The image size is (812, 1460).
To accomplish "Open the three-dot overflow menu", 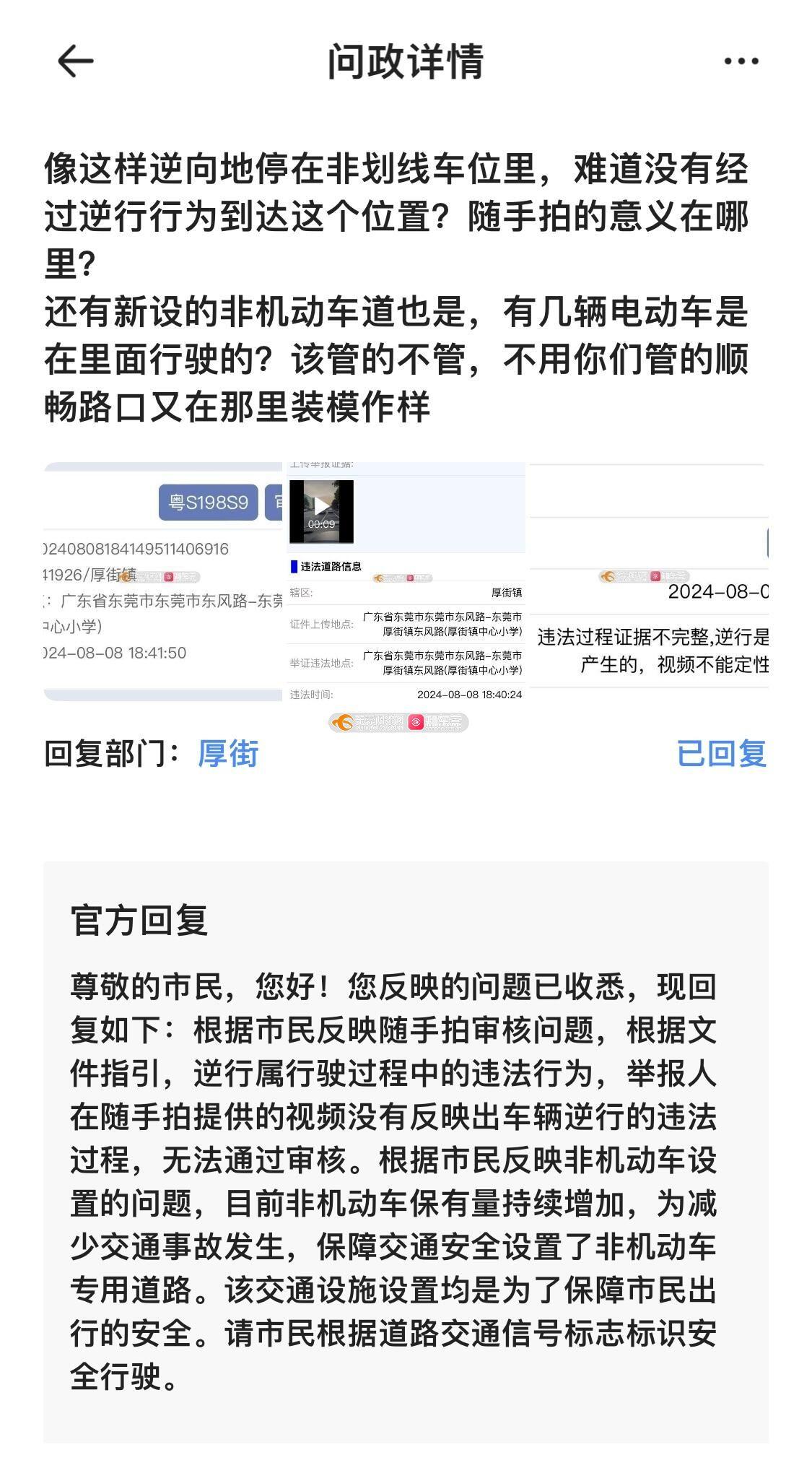I will point(741,61).
